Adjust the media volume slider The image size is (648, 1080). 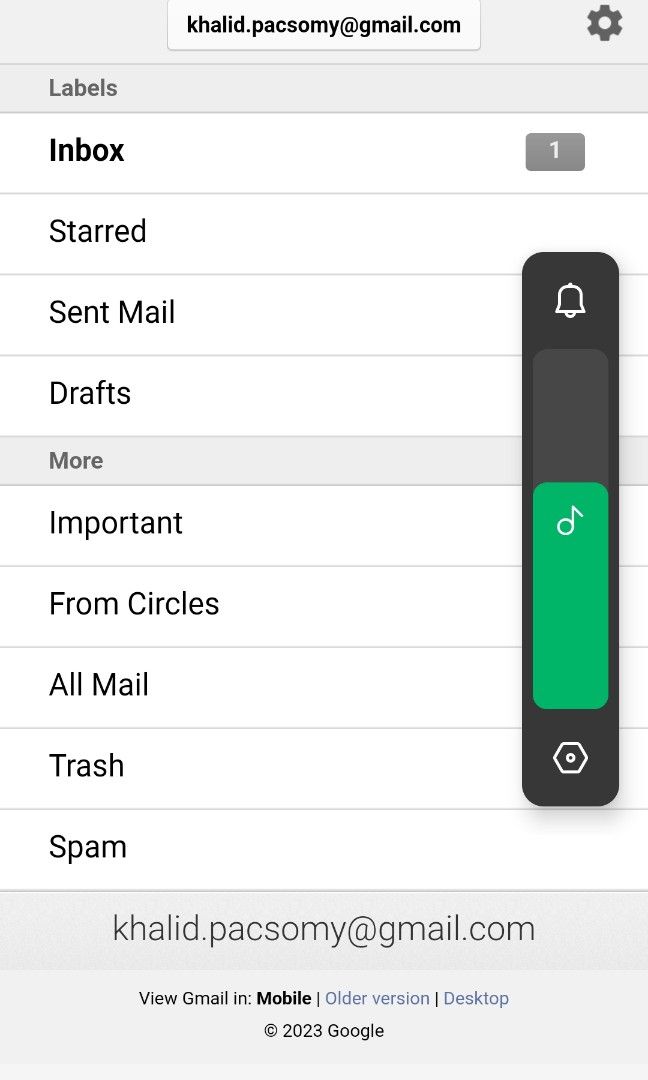click(x=570, y=529)
